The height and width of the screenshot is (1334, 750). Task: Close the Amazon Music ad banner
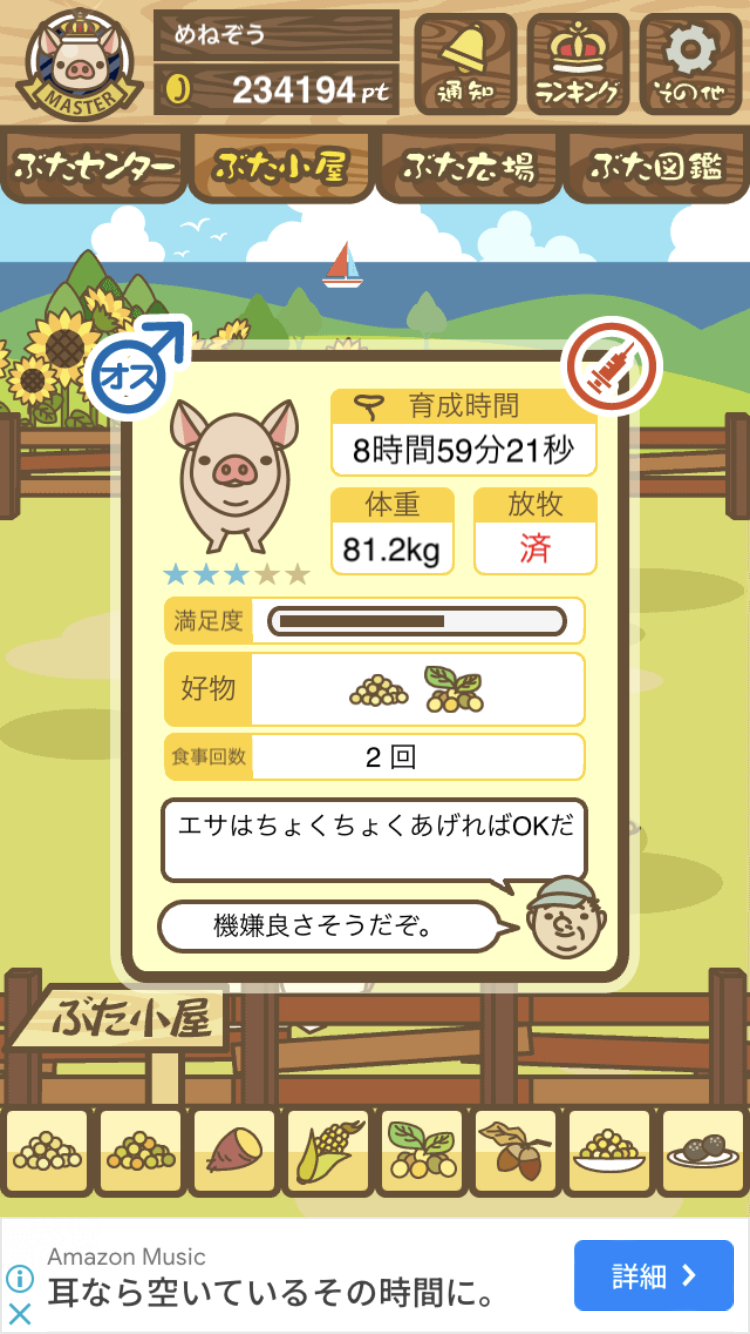click(x=20, y=1313)
